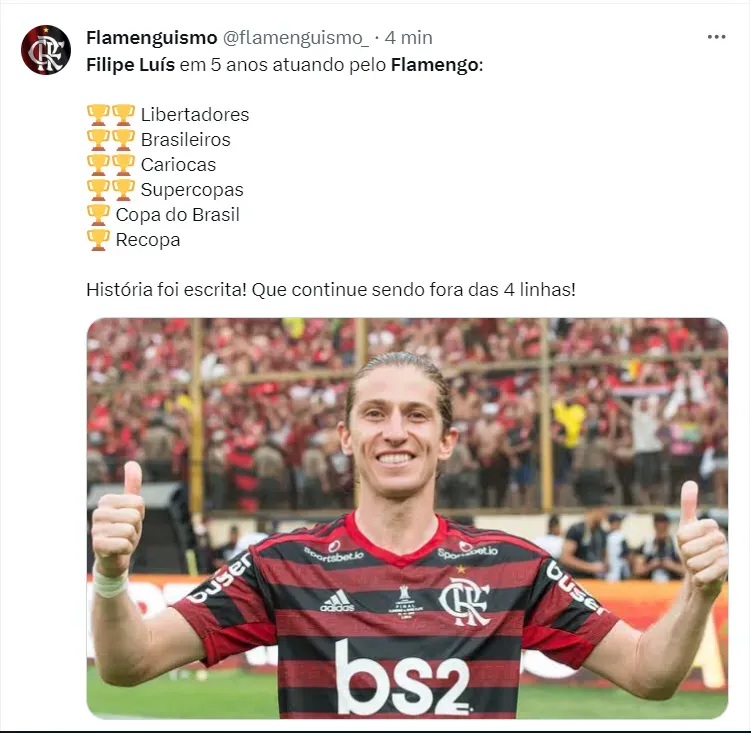Viewport: 751px width, 733px height.
Task: Open the Flamenguismo profile avatar
Action: [46, 50]
